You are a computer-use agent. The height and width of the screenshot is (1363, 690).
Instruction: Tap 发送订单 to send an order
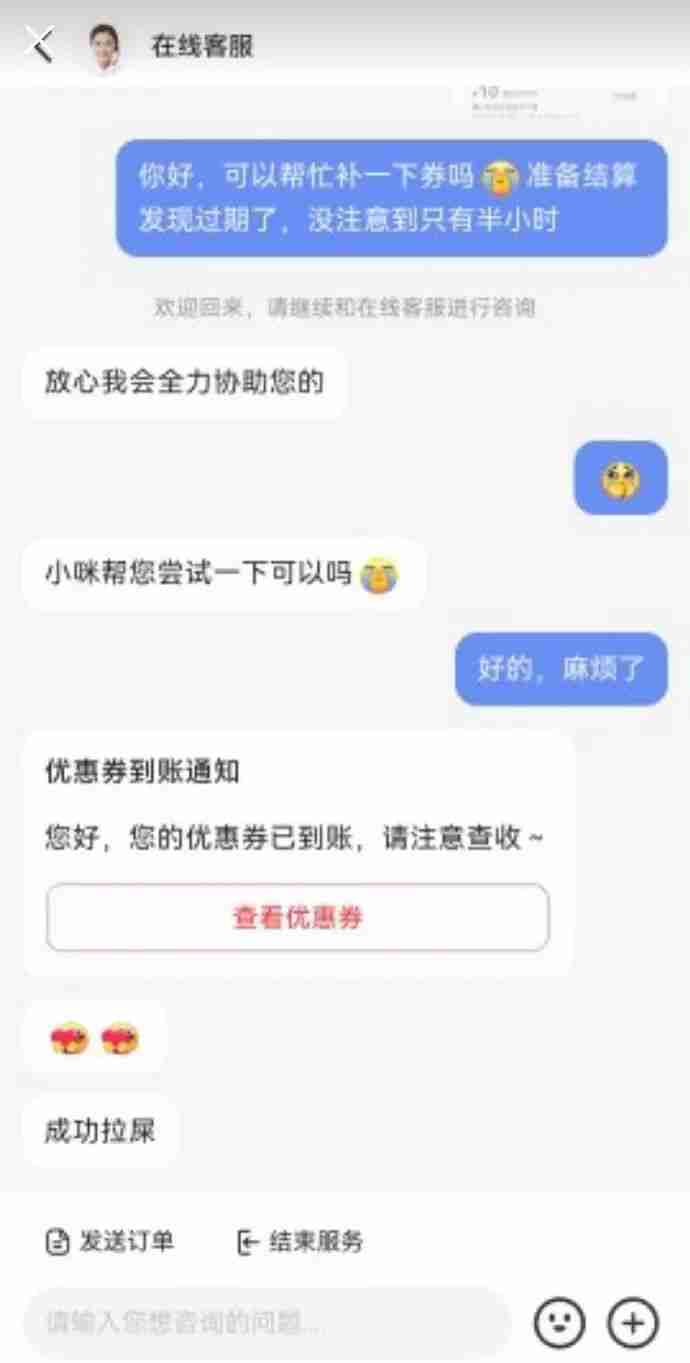click(x=111, y=1242)
